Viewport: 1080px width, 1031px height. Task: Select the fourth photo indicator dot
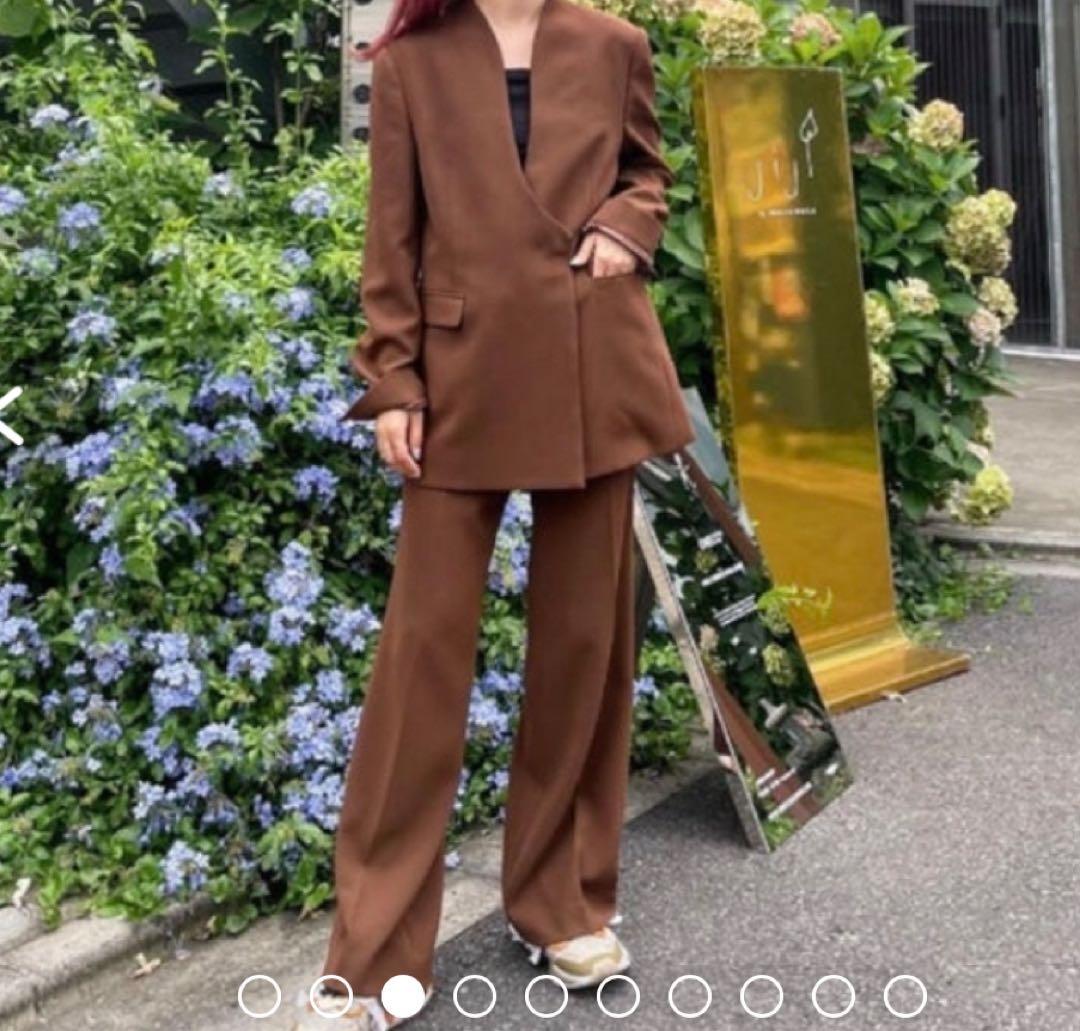point(474,996)
